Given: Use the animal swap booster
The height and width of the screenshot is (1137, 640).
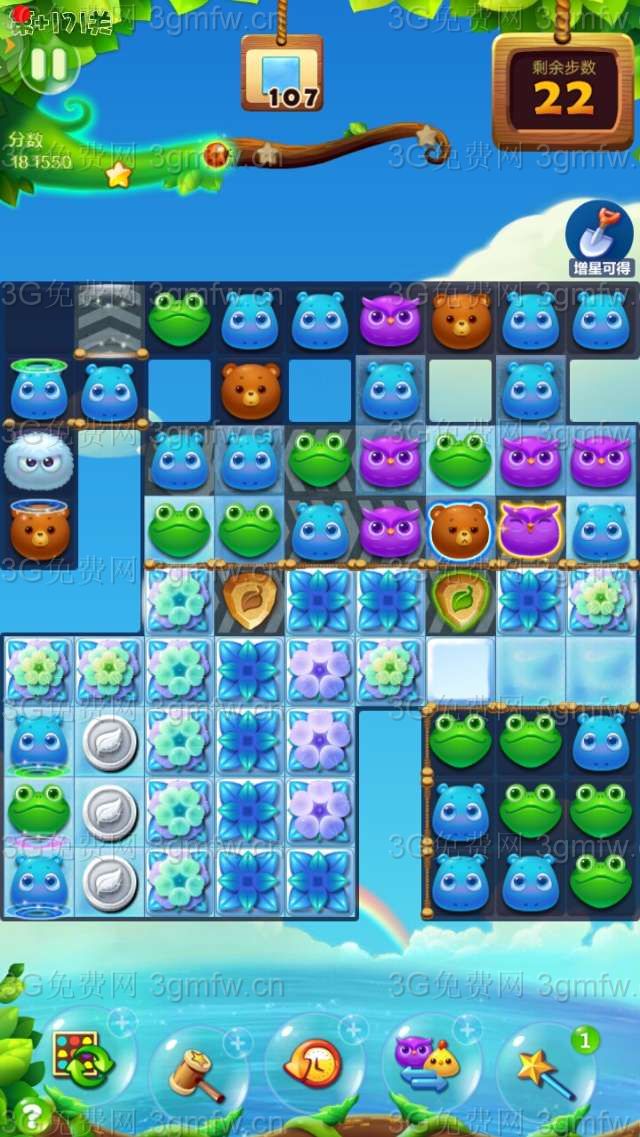Looking at the screenshot, I should click(x=427, y=1062).
